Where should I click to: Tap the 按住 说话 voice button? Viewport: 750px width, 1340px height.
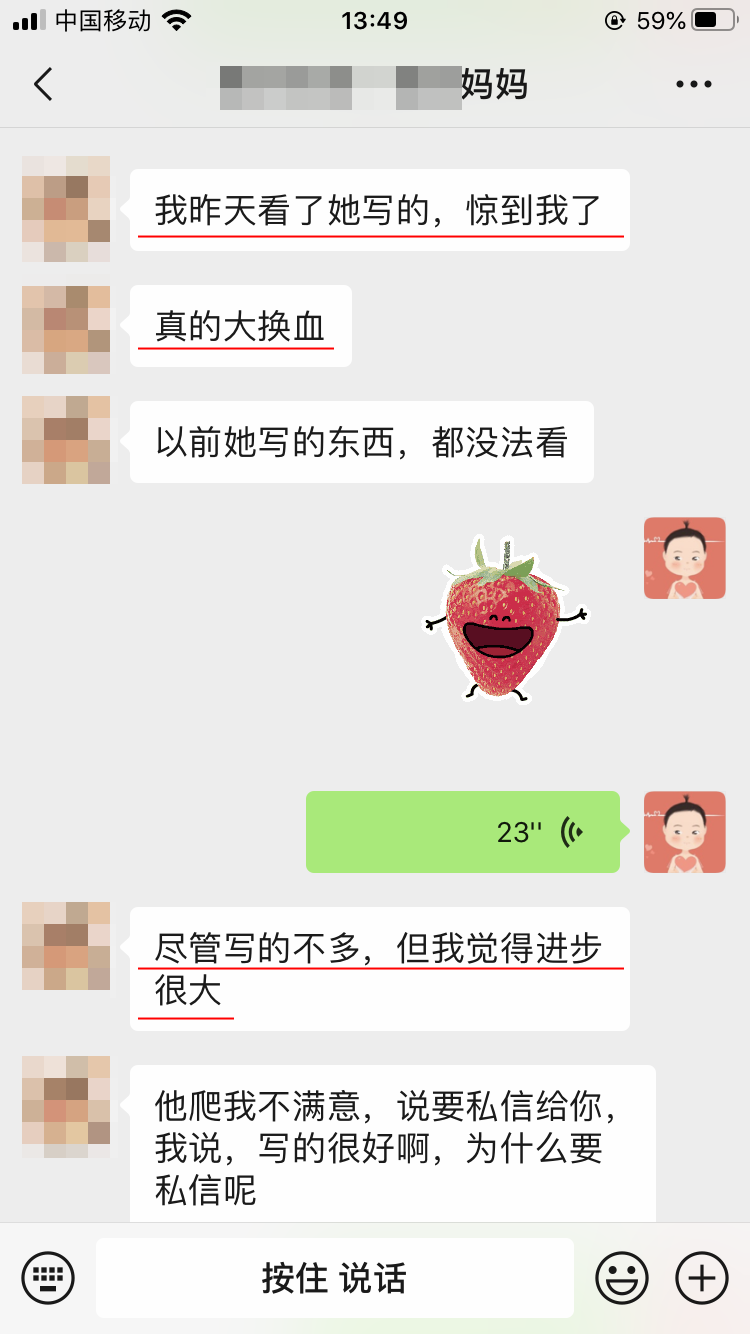pos(334,1278)
